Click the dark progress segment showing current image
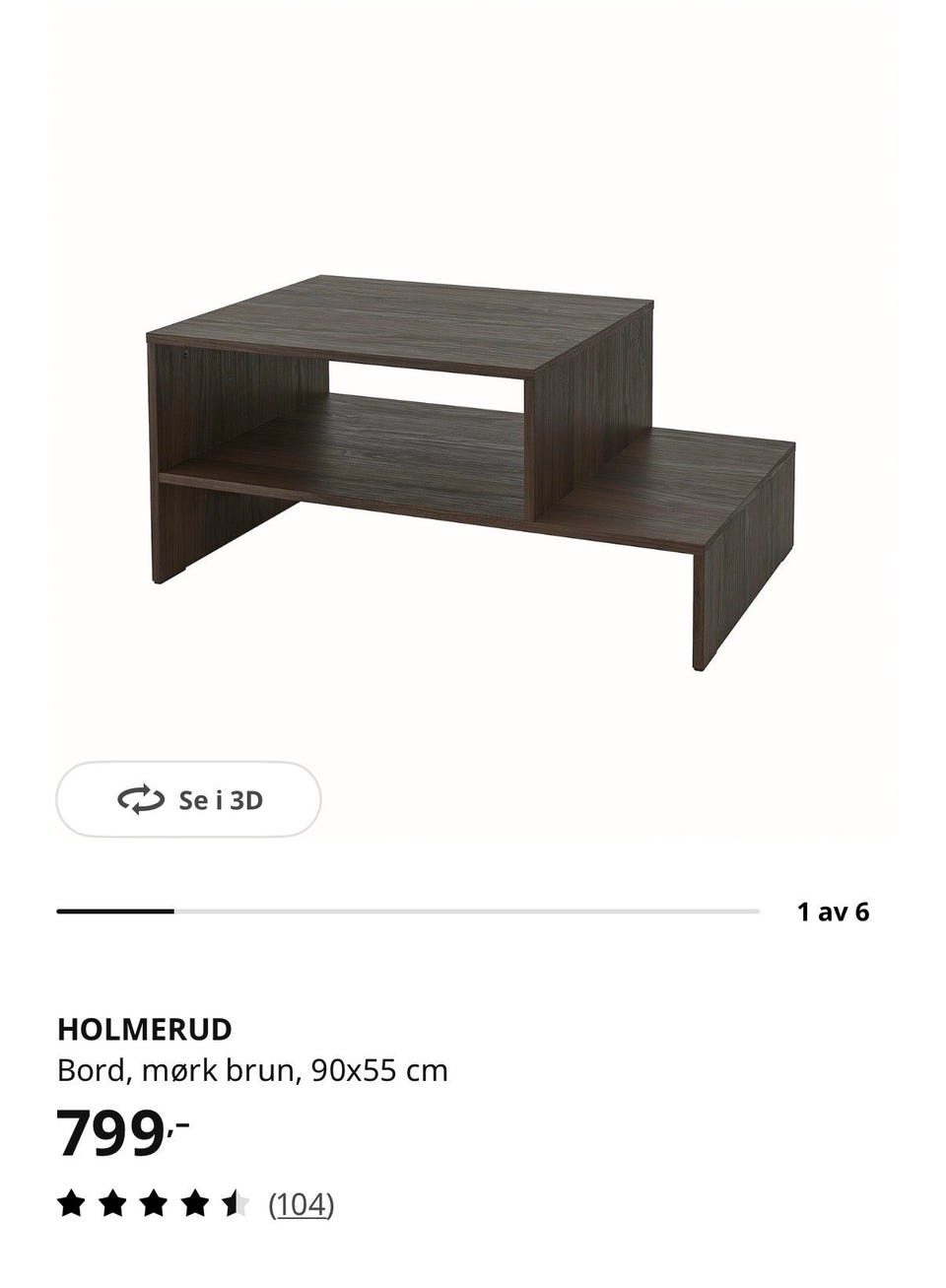The height and width of the screenshot is (1288, 946). pos(118,912)
